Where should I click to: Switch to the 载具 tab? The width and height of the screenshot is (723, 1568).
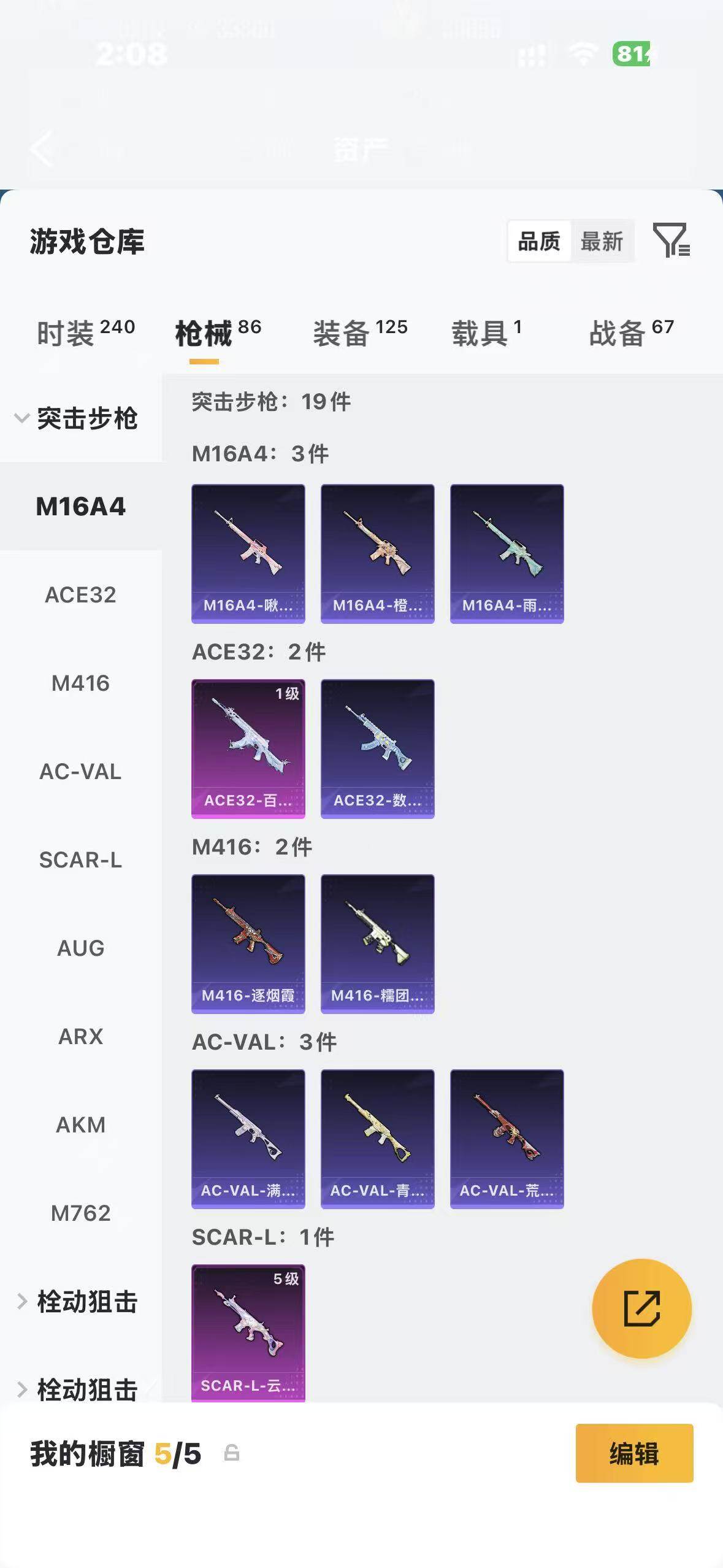(487, 334)
